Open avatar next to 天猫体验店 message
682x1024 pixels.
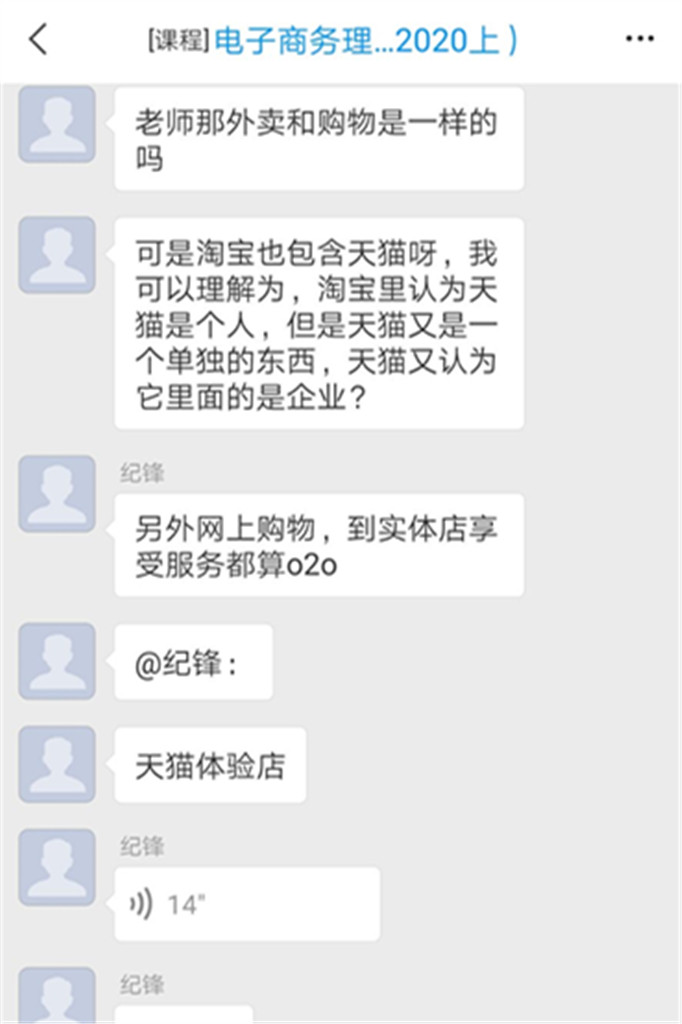click(x=57, y=765)
